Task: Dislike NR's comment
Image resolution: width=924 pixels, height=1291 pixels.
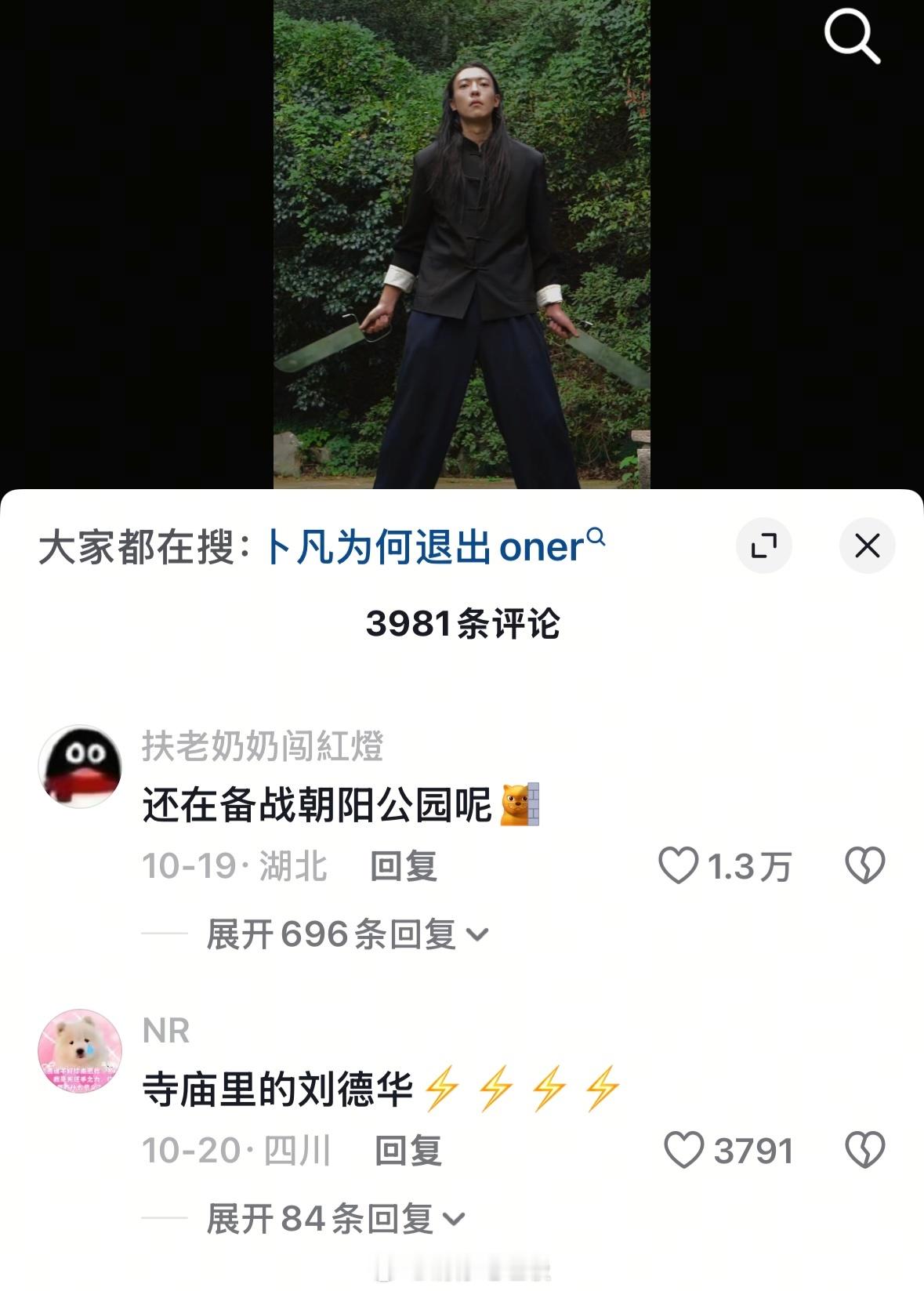Action: (864, 1150)
